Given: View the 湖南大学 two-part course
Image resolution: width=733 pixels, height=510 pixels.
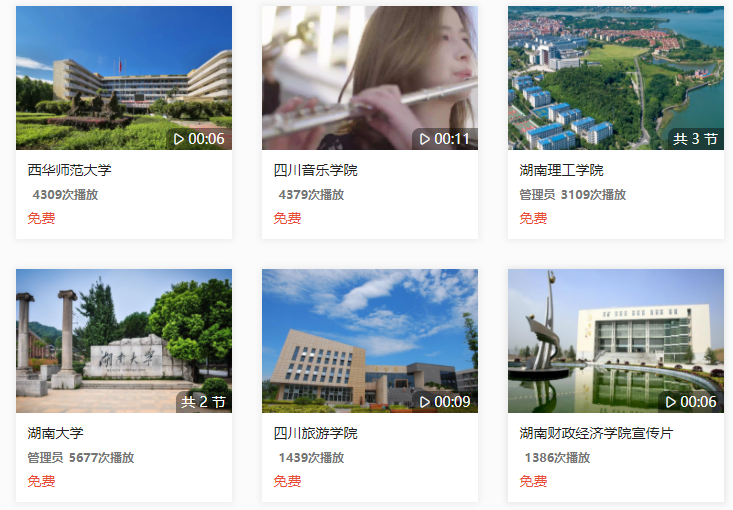Looking at the screenshot, I should [x=123, y=341].
